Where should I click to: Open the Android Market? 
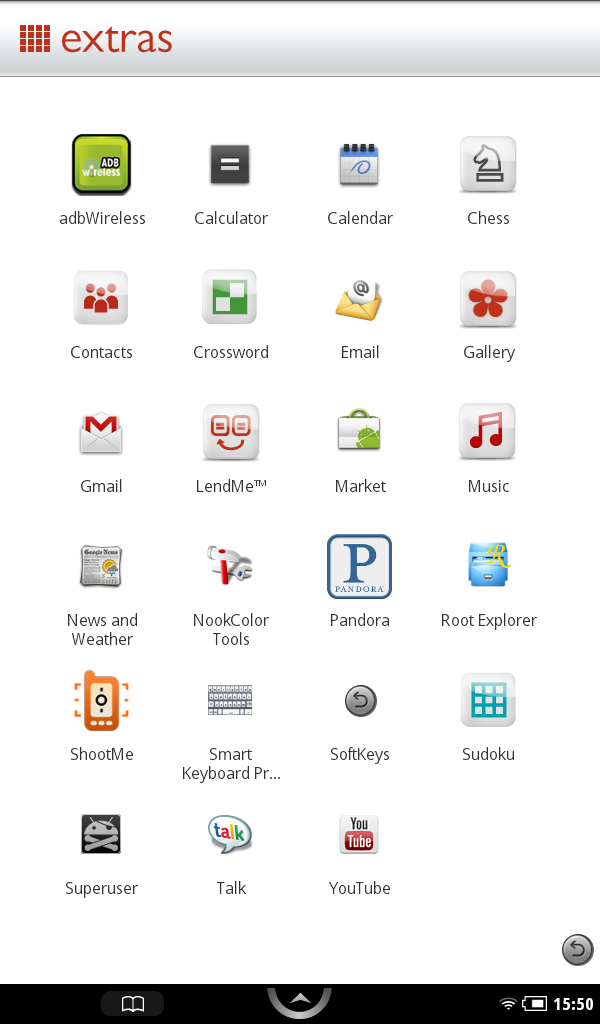pyautogui.click(x=360, y=432)
